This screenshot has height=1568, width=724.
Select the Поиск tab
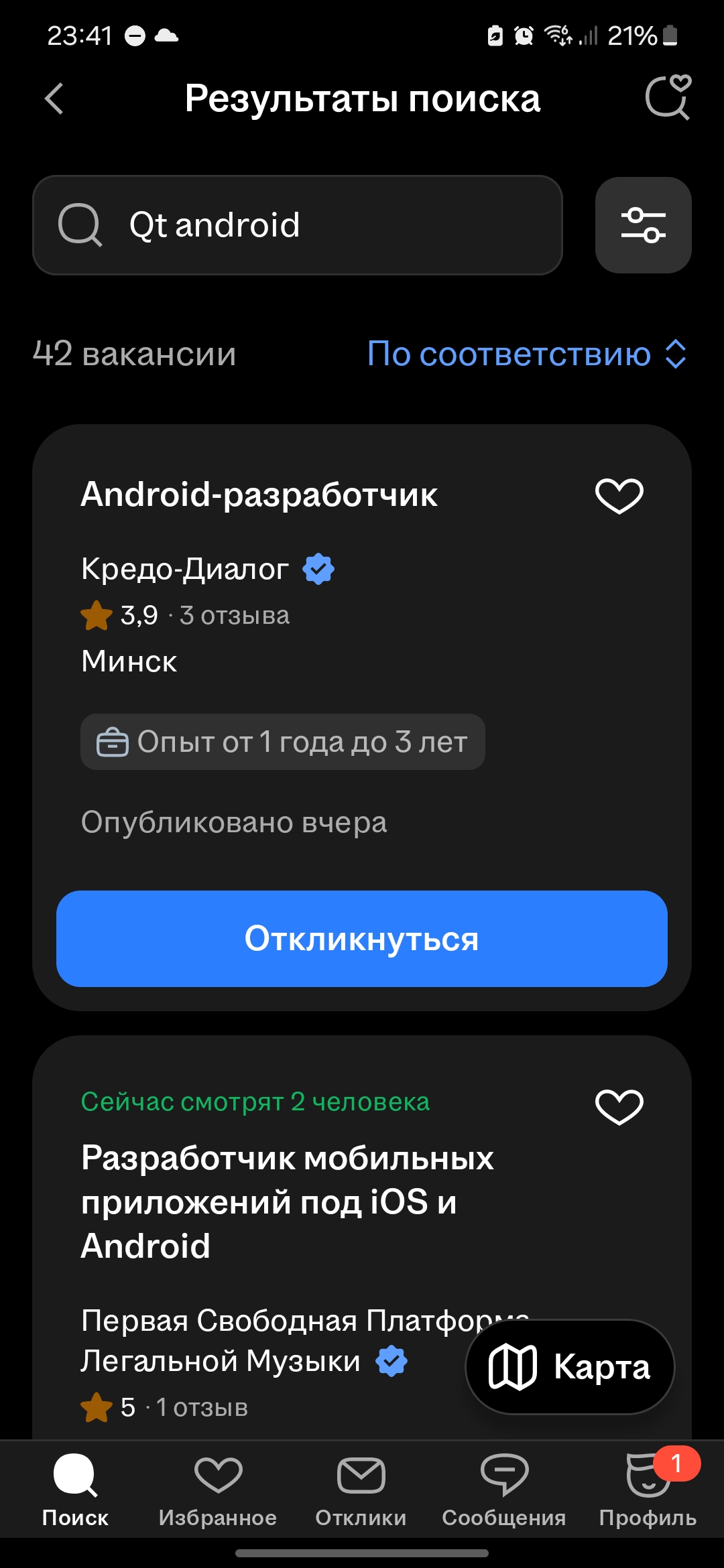(75, 1488)
